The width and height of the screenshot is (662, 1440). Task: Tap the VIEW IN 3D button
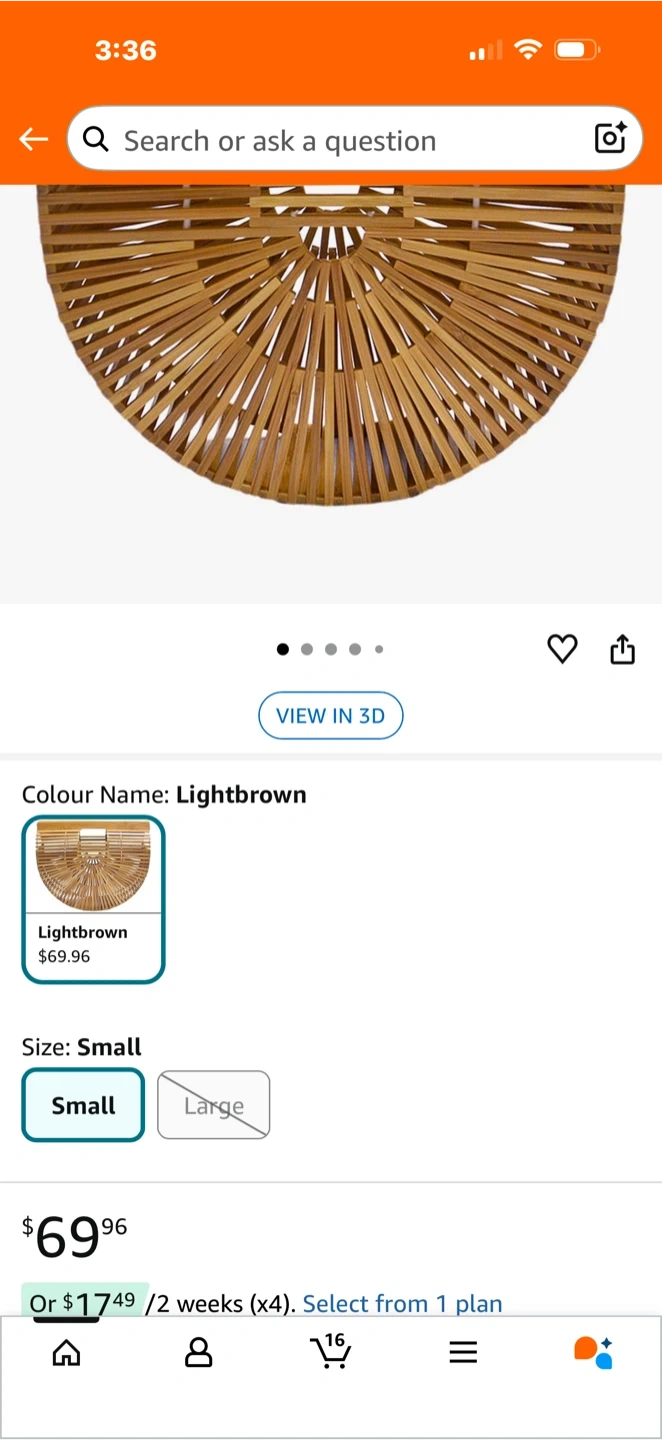330,716
